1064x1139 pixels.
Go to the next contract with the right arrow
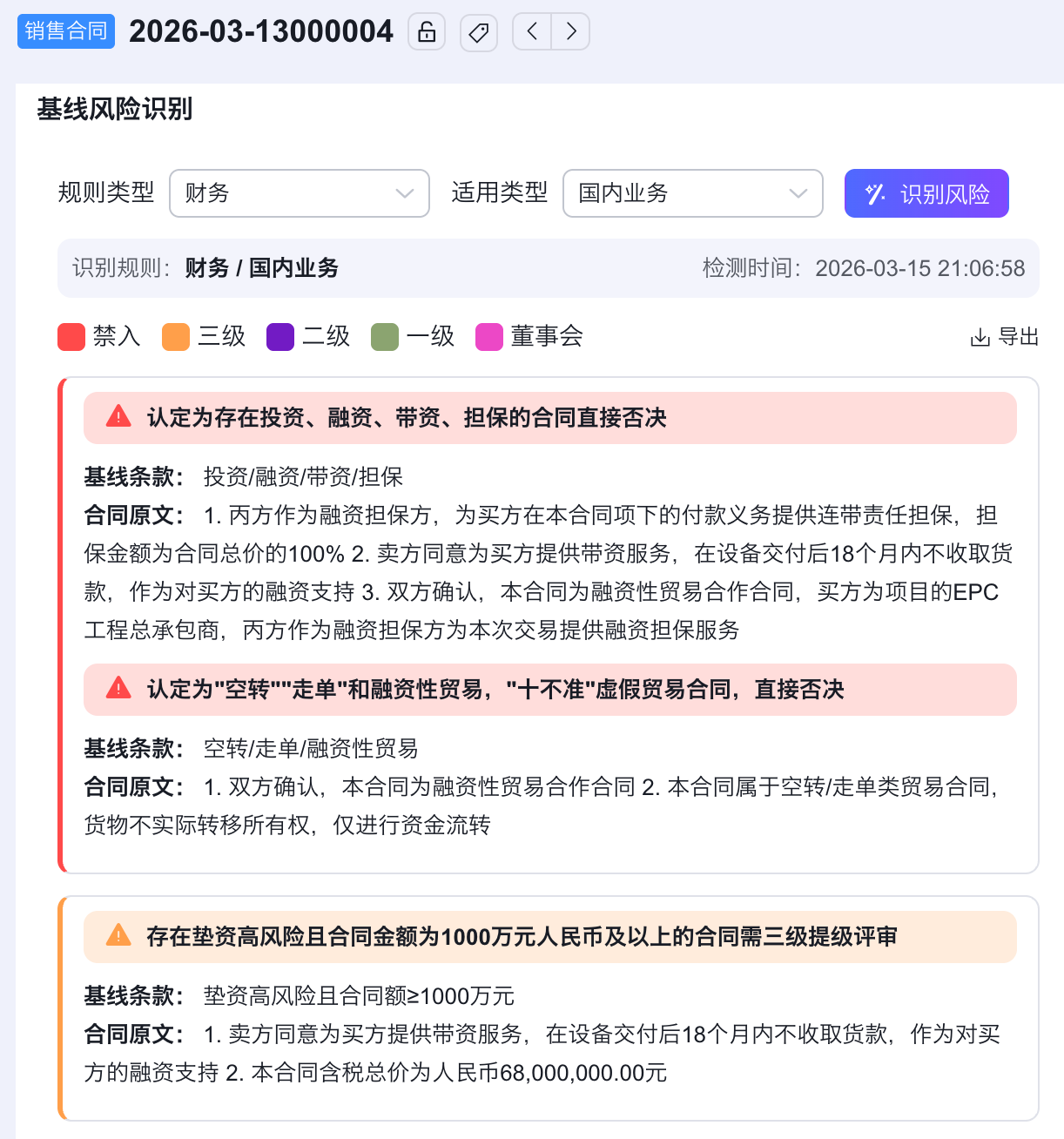(x=570, y=32)
